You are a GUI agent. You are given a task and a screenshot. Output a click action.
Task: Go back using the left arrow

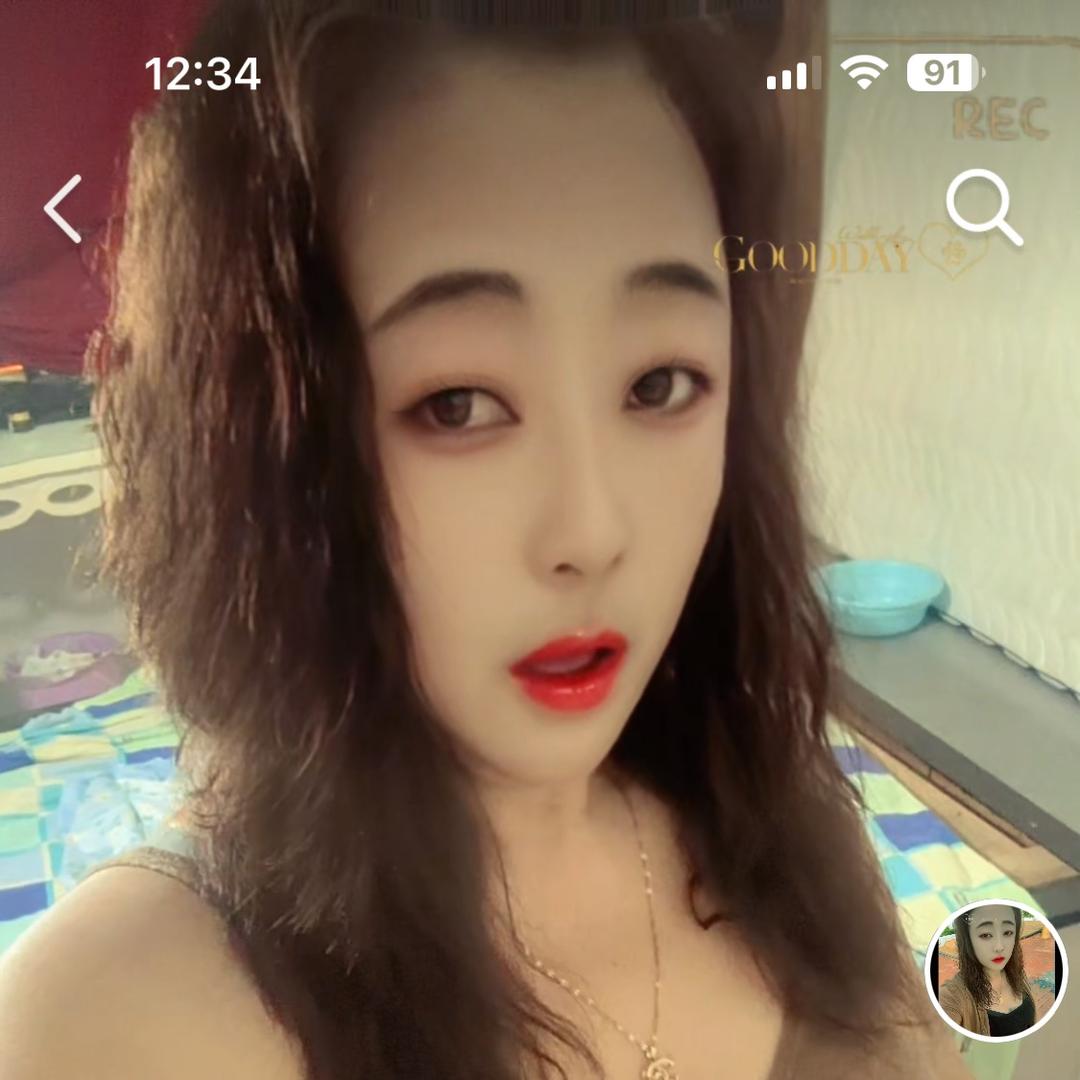pos(63,209)
